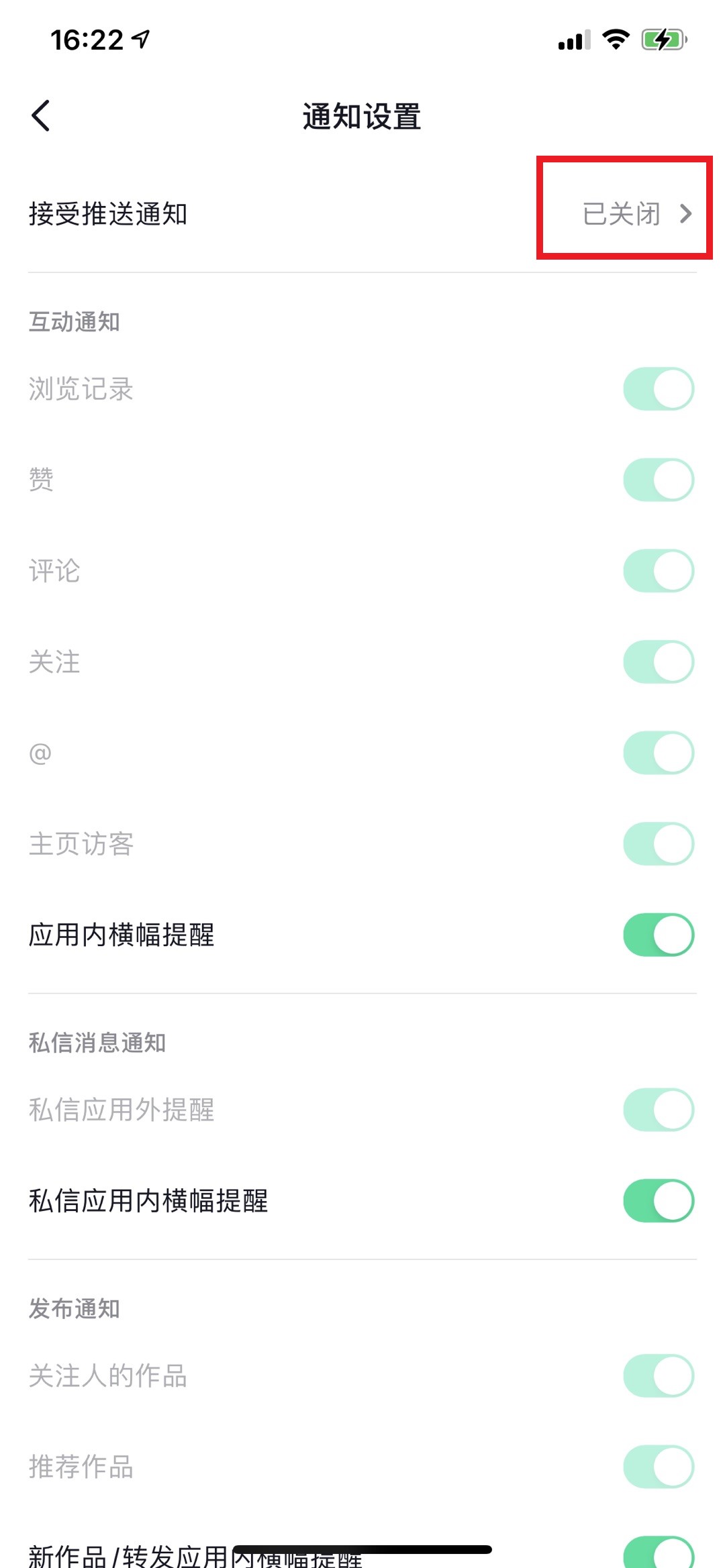The width and height of the screenshot is (725, 1568).
Task: Disable 私信应用内横幅提醒
Action: point(659,1201)
